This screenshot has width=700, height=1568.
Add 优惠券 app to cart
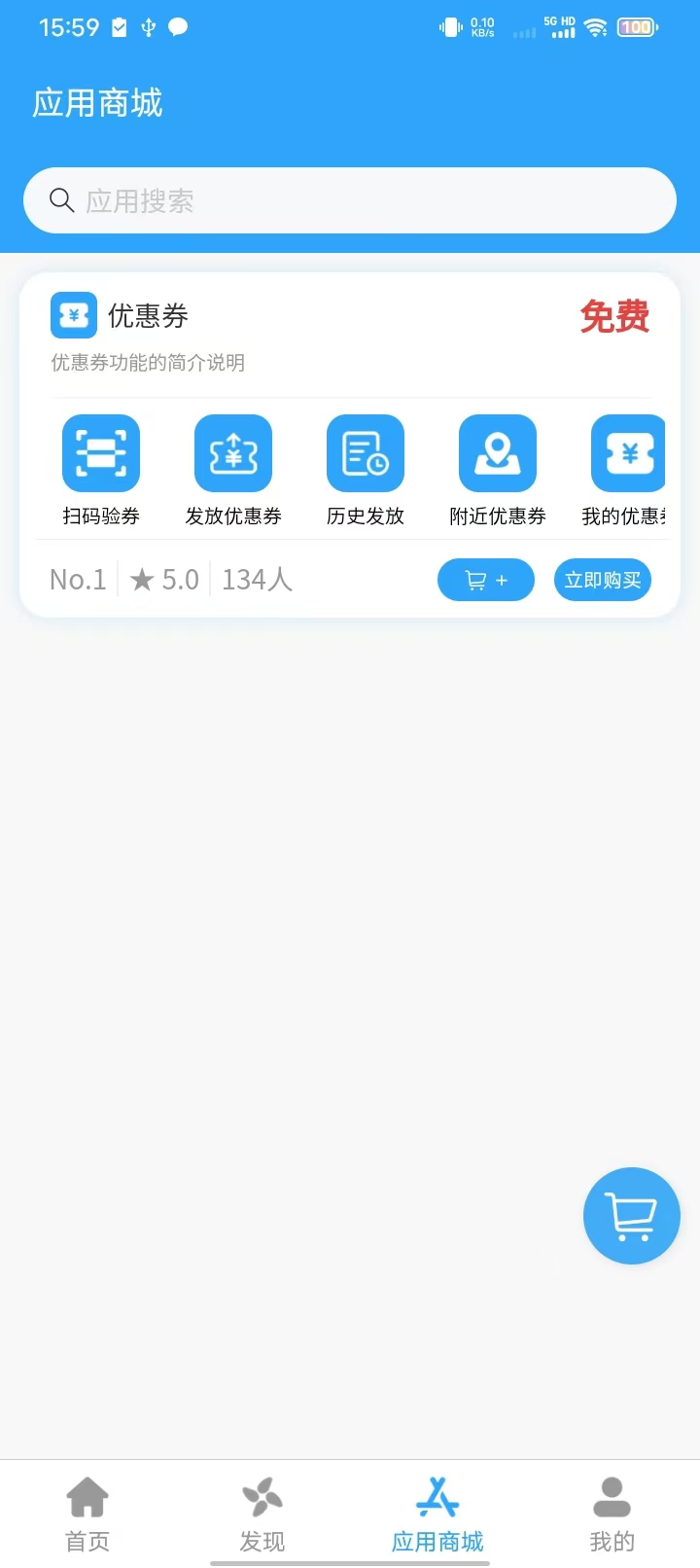486,580
